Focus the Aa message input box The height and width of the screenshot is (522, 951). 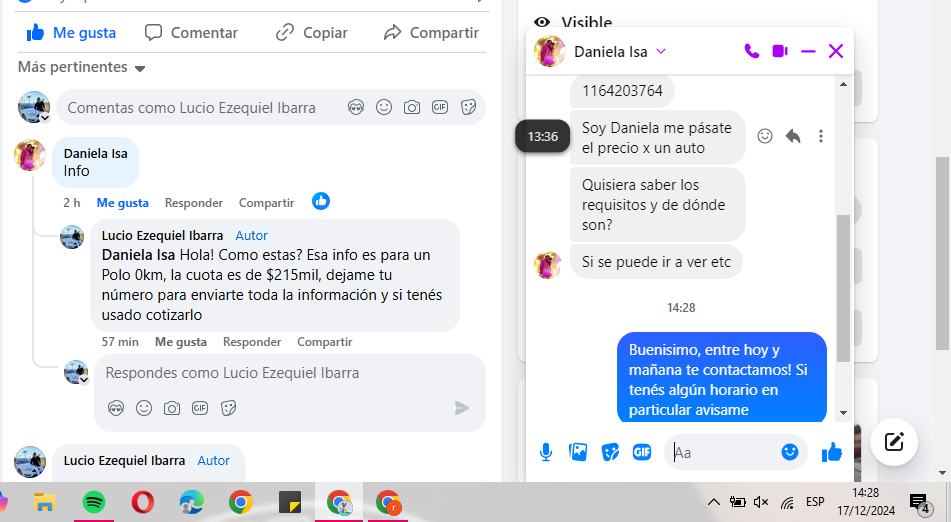point(725,453)
